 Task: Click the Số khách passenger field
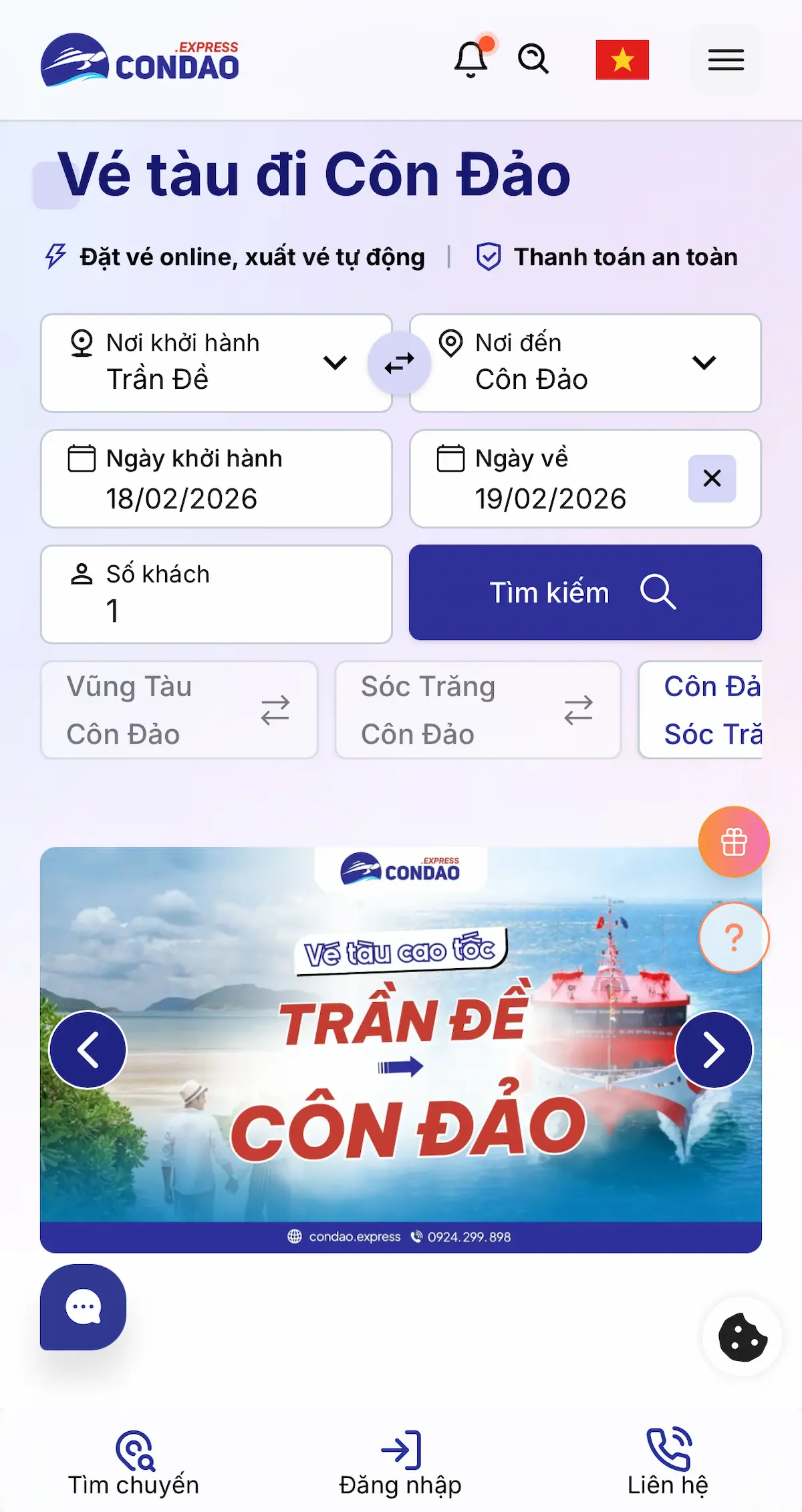217,593
